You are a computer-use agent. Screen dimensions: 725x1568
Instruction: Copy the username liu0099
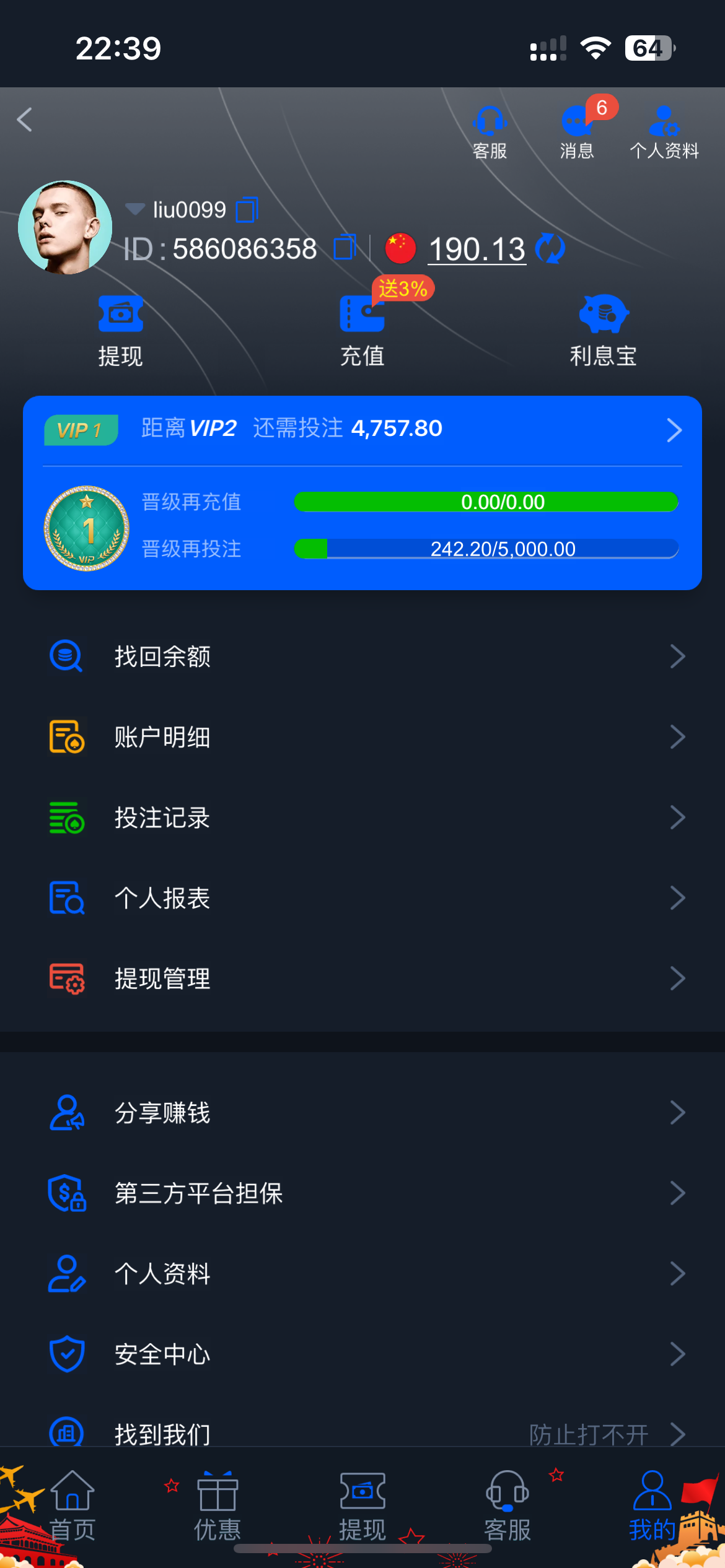pos(247,210)
